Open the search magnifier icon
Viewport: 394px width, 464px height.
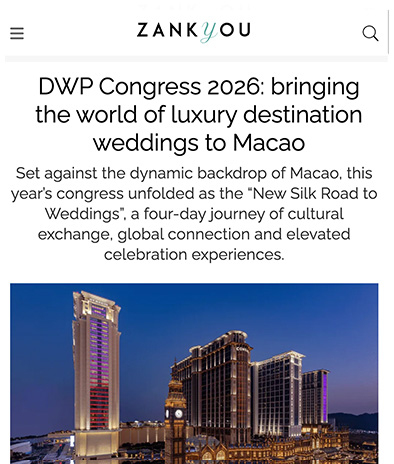pyautogui.click(x=370, y=33)
